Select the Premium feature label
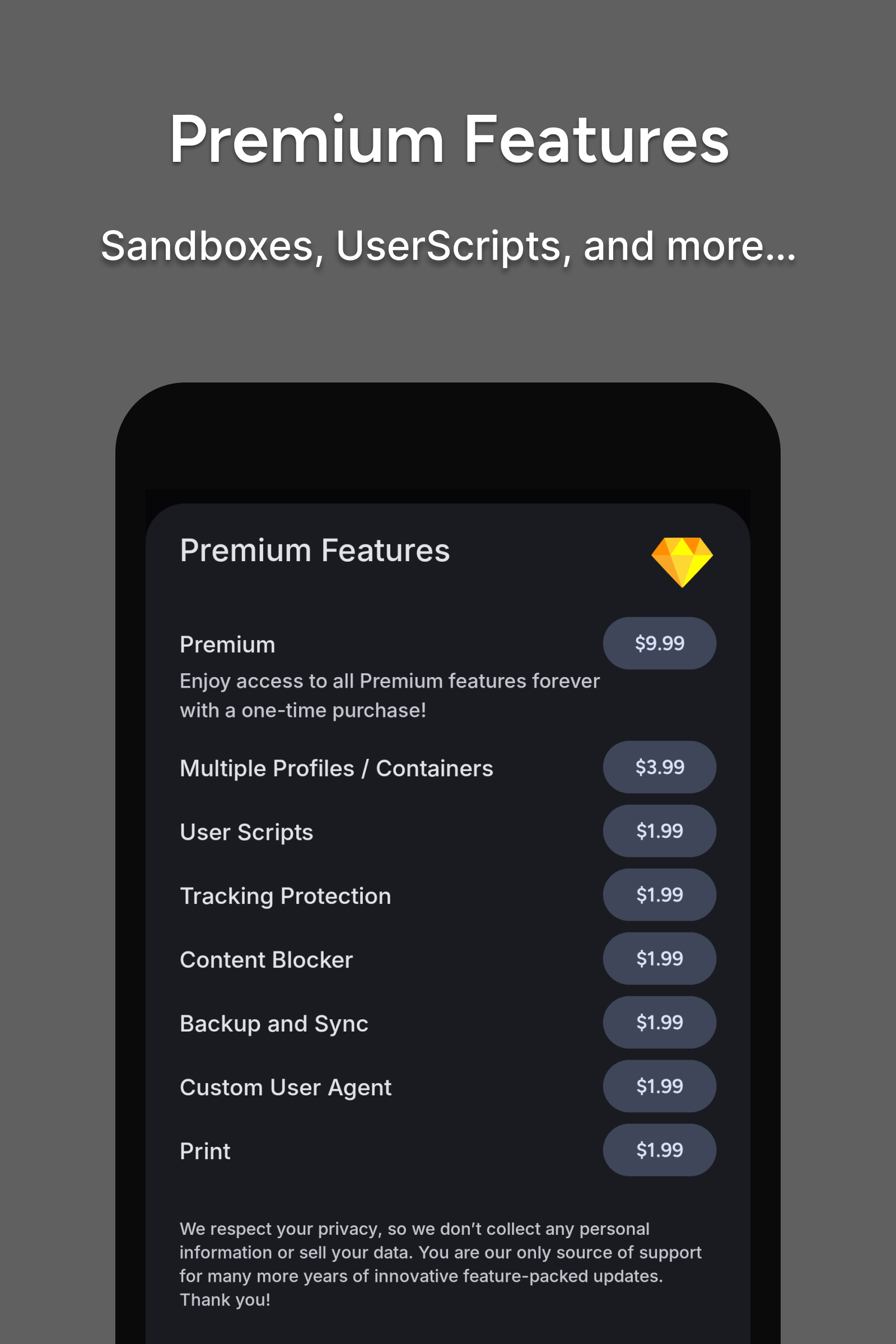 pyautogui.click(x=227, y=643)
